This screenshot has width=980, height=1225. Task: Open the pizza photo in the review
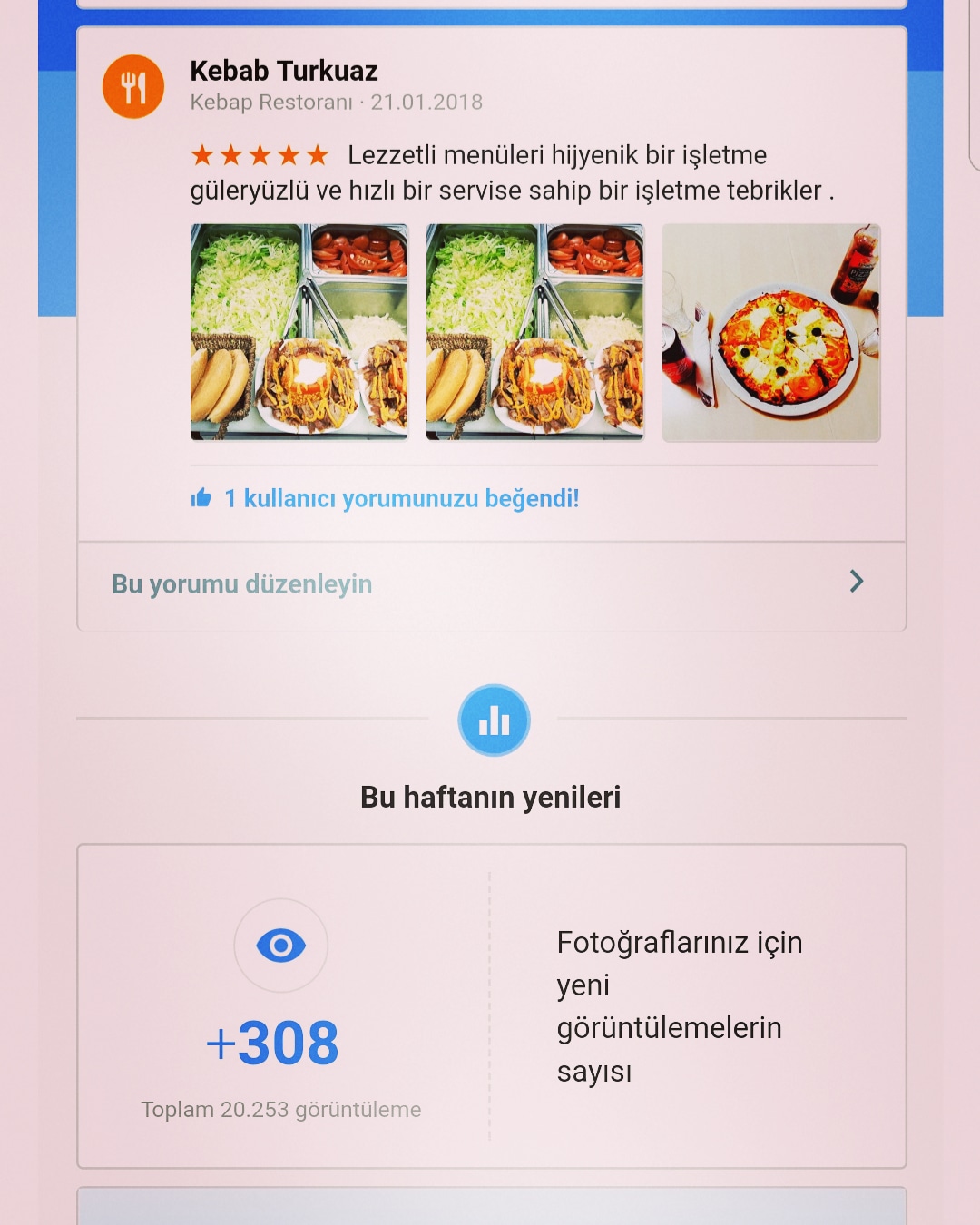coord(770,333)
